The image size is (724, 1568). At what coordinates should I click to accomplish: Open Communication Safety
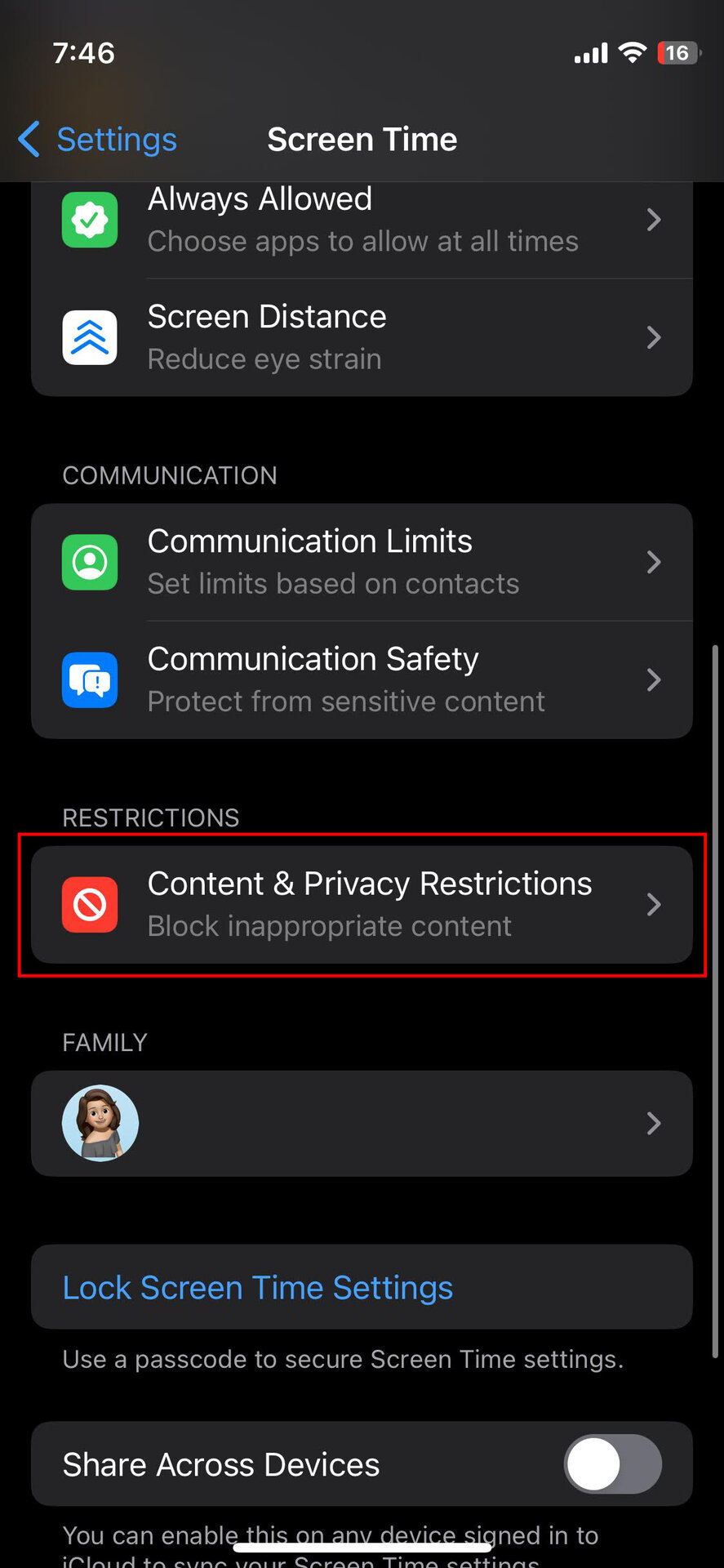tap(362, 679)
